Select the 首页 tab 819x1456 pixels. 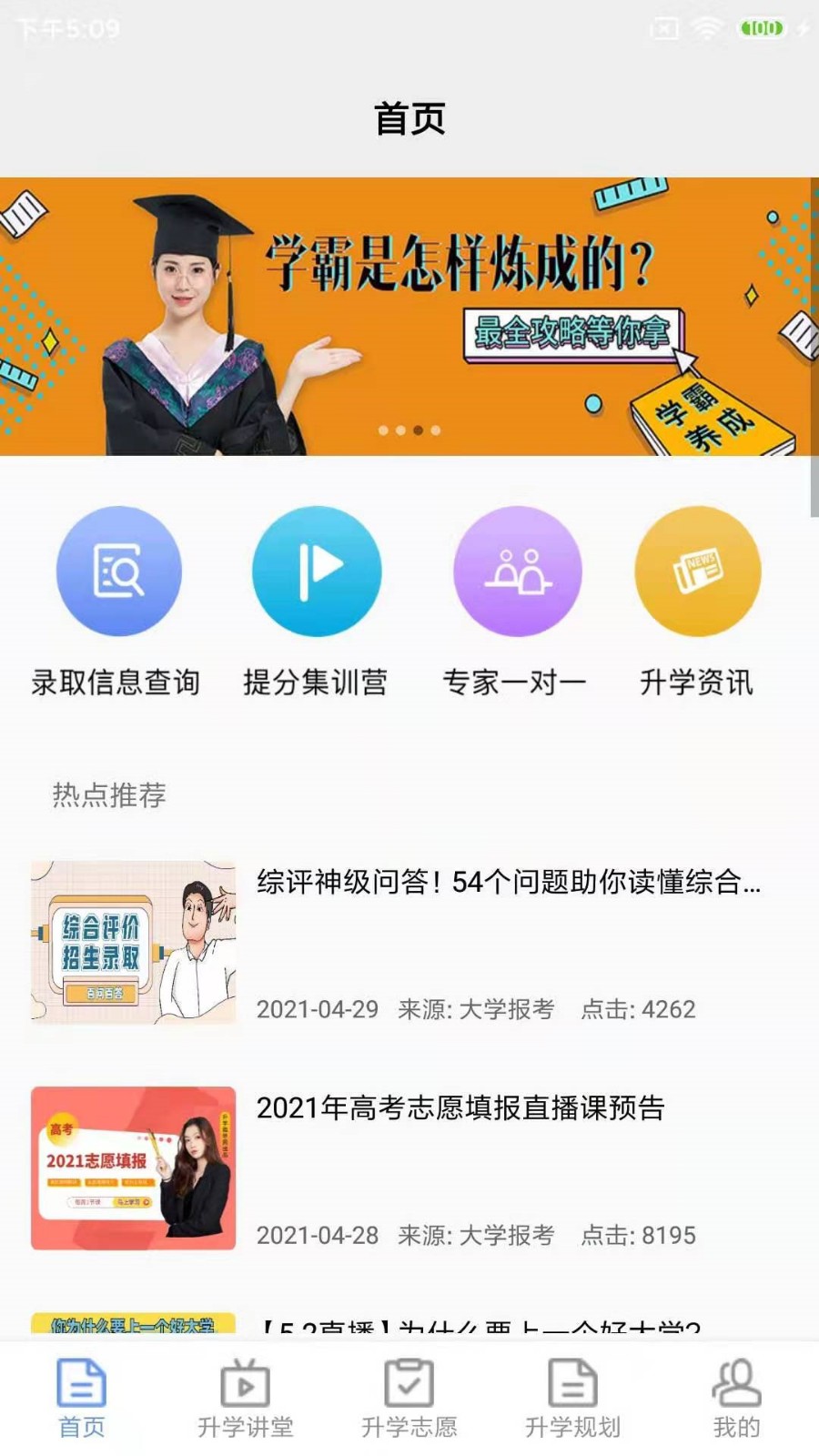(82, 1398)
